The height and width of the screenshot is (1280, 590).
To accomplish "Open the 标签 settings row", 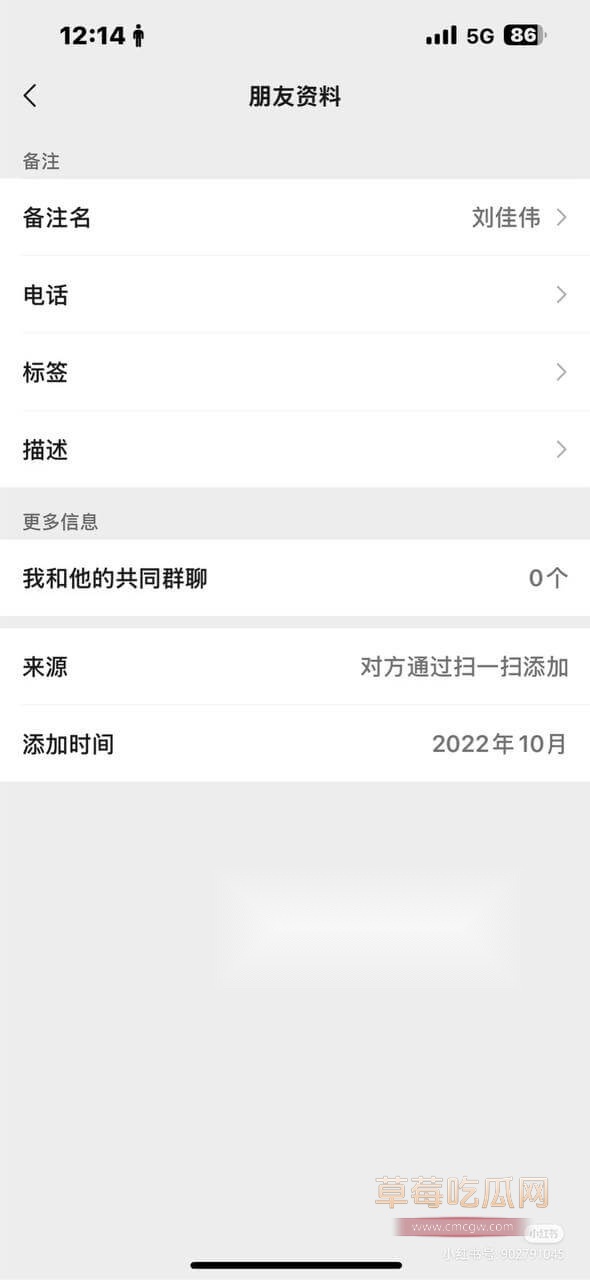I will [295, 372].
